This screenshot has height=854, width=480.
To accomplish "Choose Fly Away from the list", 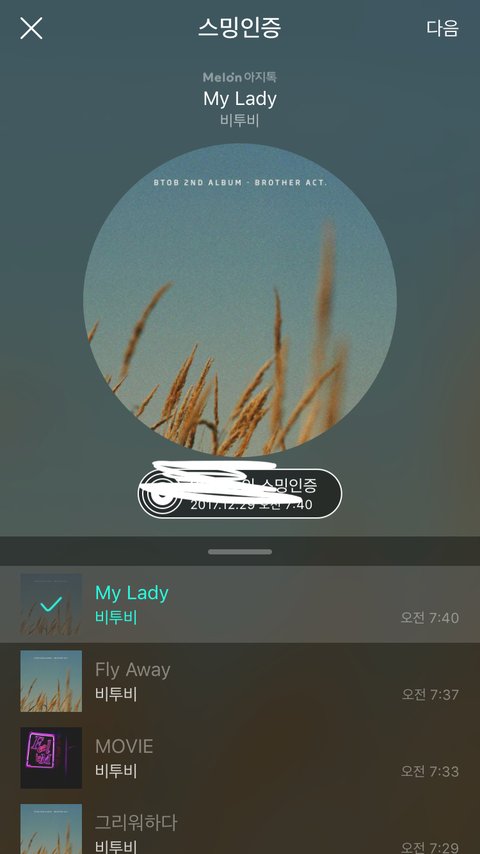I will coord(240,681).
